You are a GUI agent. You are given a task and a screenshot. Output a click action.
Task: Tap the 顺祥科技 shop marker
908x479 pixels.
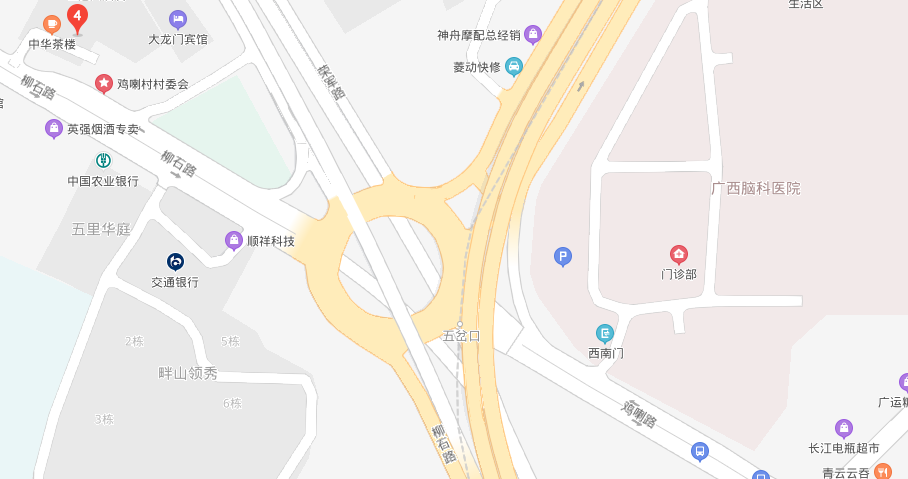pos(234,240)
